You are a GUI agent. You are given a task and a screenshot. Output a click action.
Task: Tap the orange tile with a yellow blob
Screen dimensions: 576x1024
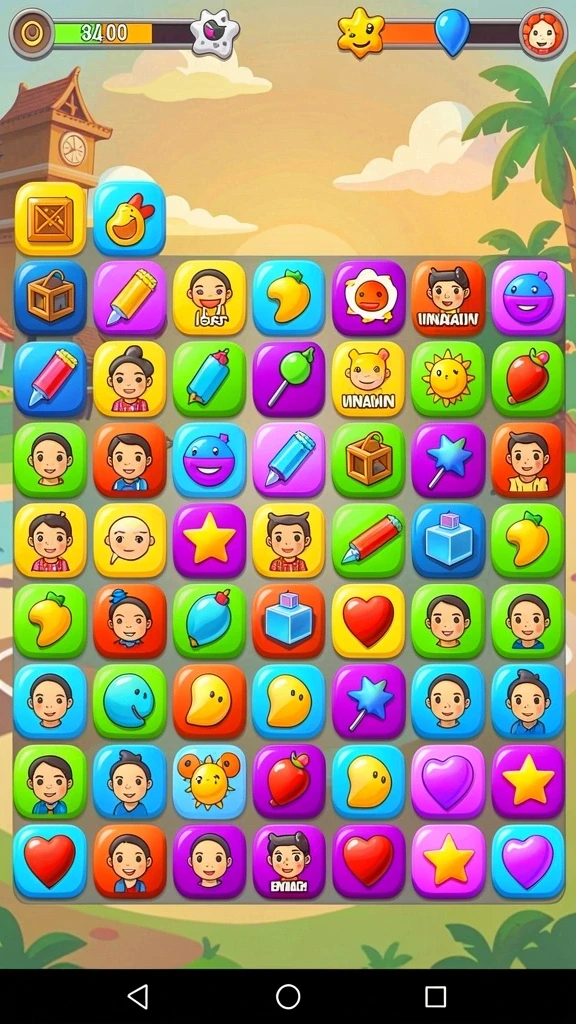(x=209, y=701)
